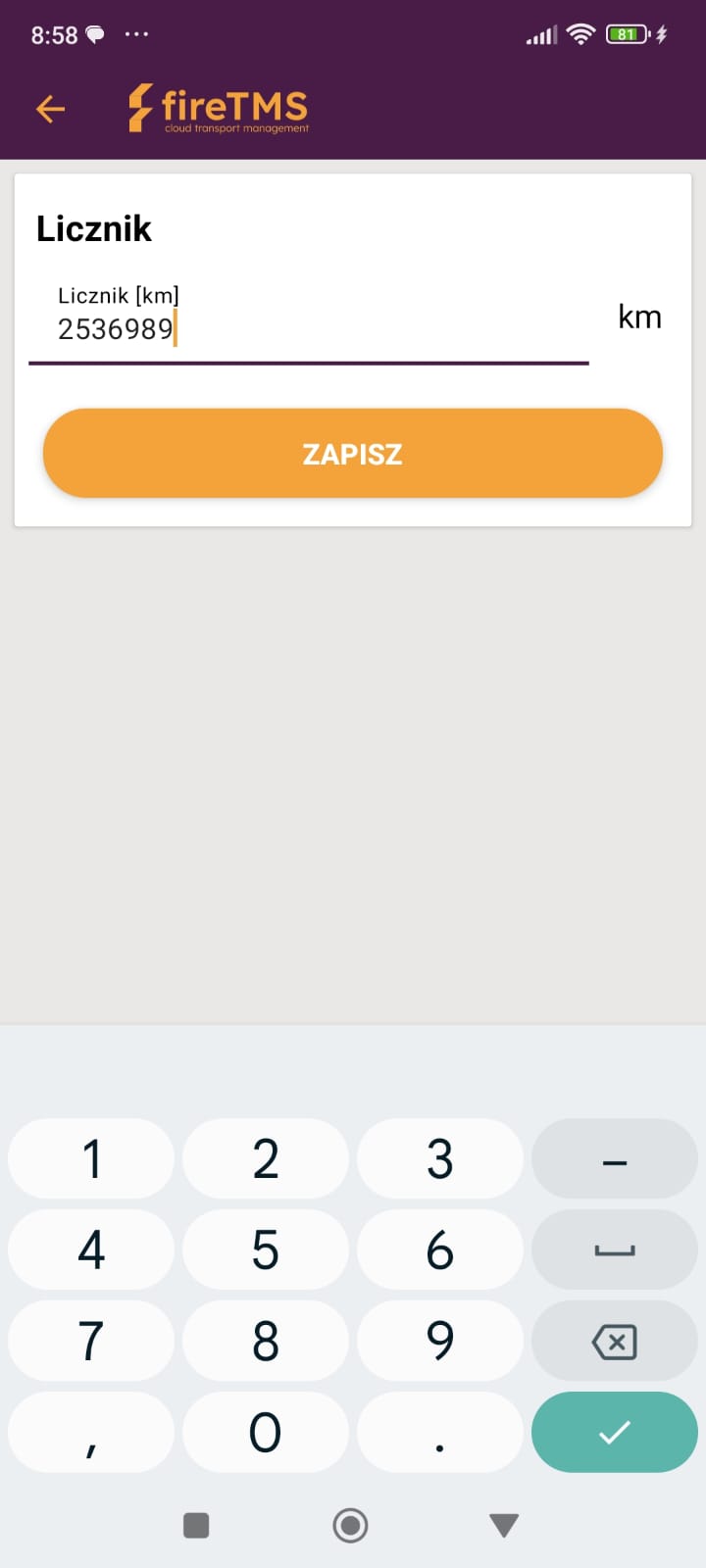Enter digit 0 on the keypad
Screen dimensions: 706x1568
[x=266, y=1433]
